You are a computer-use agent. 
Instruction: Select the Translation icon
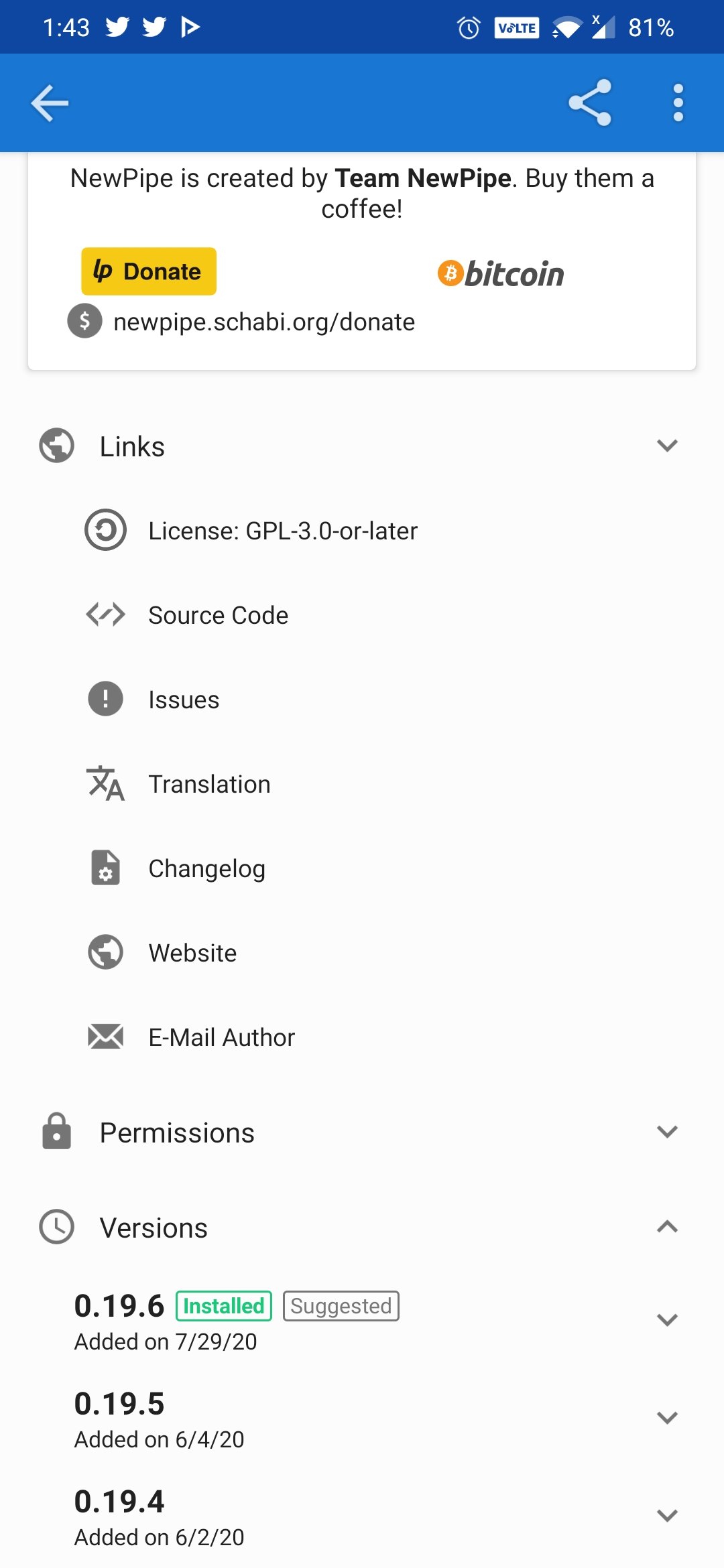coord(106,783)
